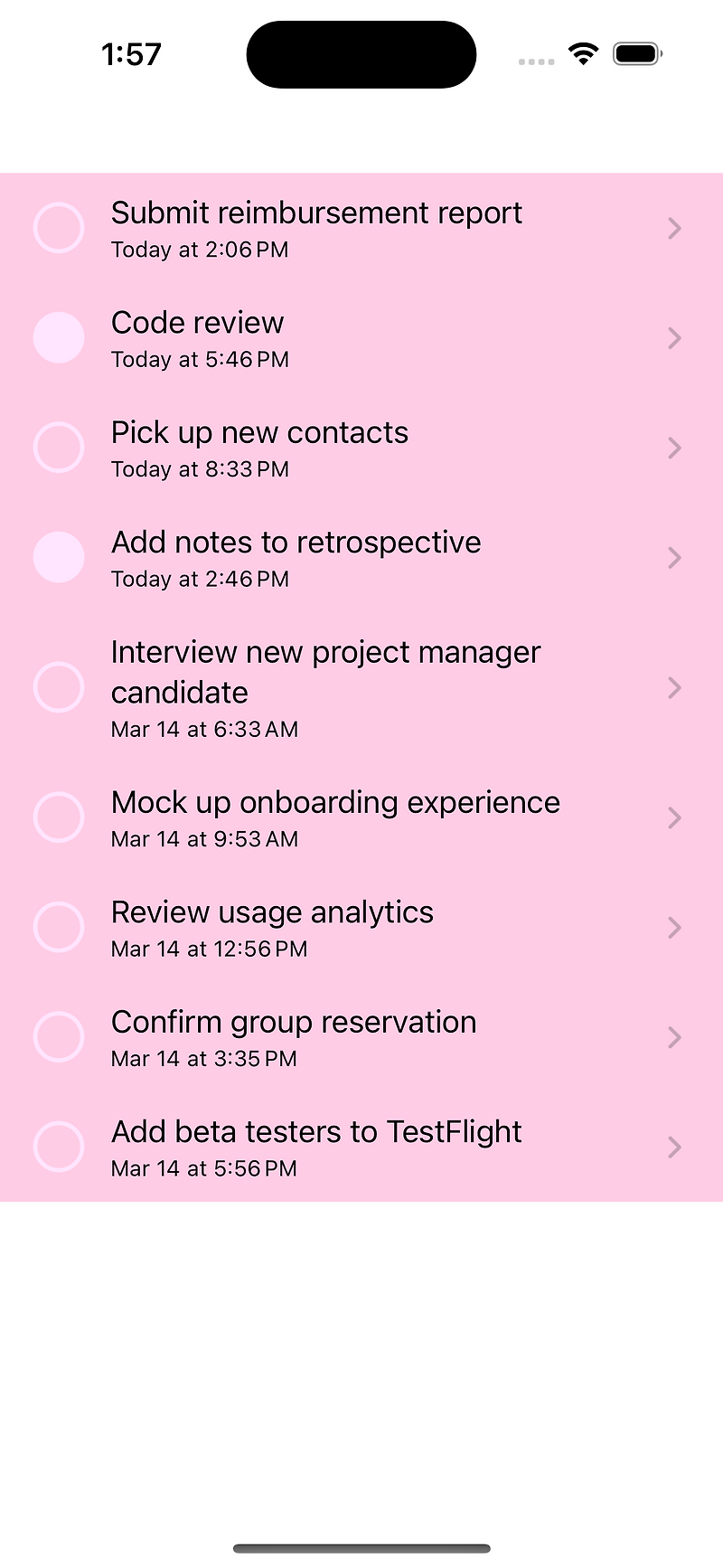Mark the project manager interview reminder done

[x=59, y=687]
